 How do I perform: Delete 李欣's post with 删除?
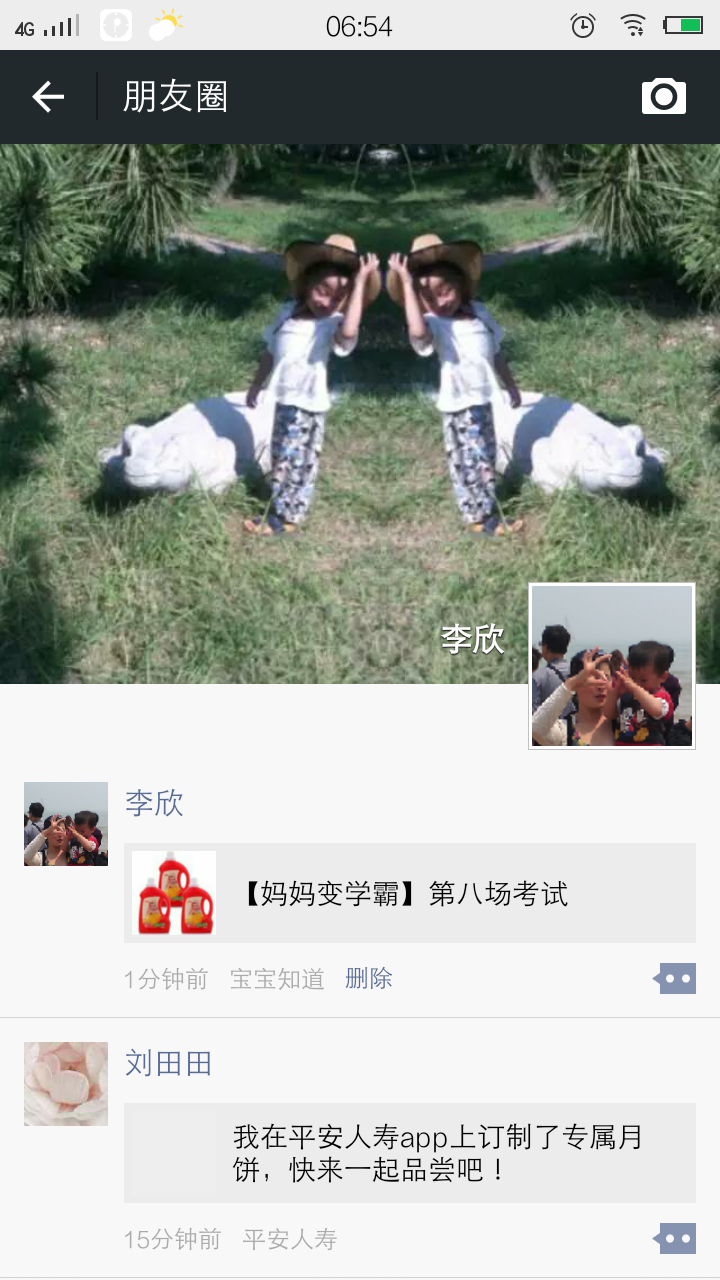tap(368, 979)
